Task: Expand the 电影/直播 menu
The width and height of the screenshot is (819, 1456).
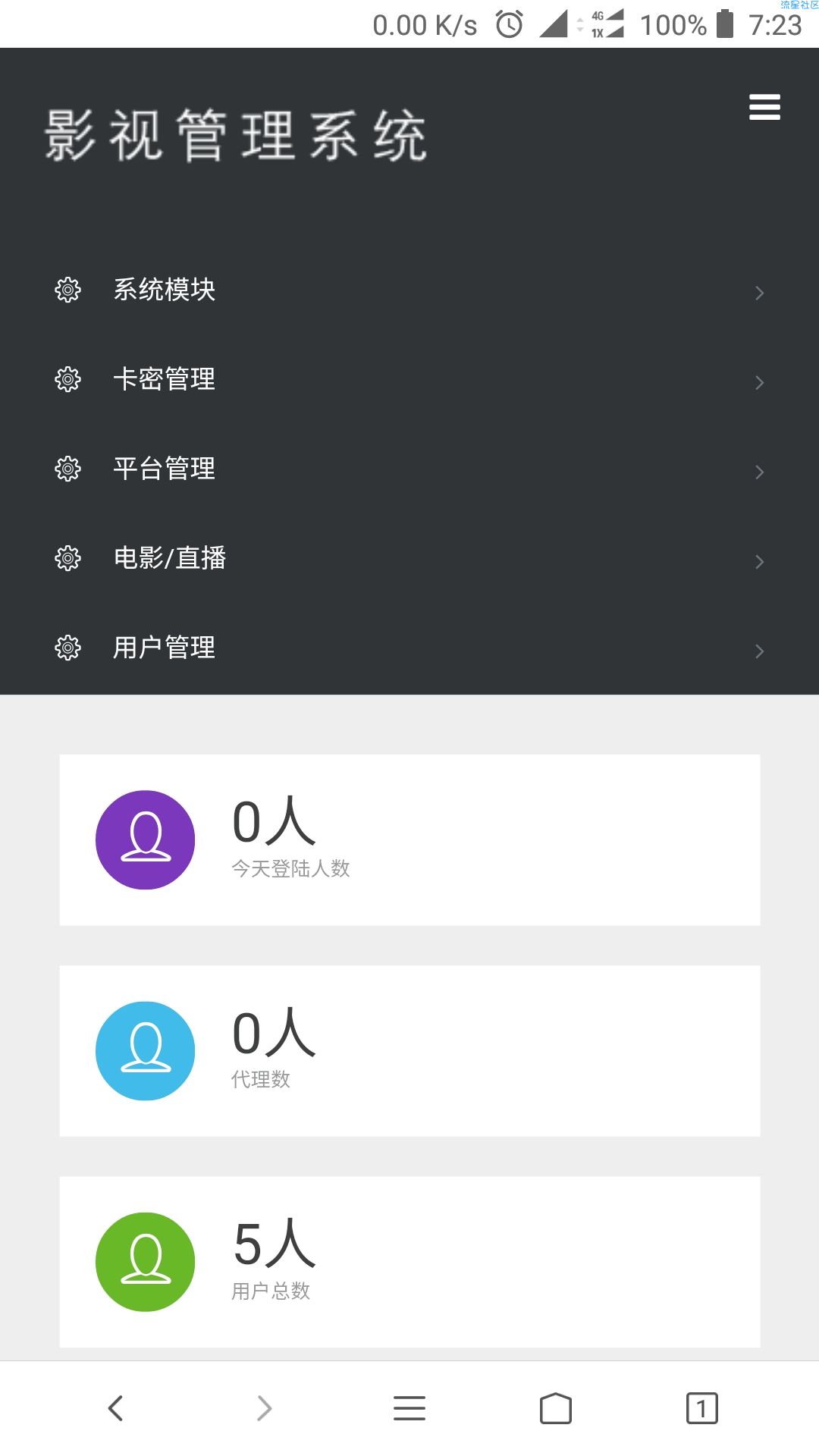Action: coord(409,558)
